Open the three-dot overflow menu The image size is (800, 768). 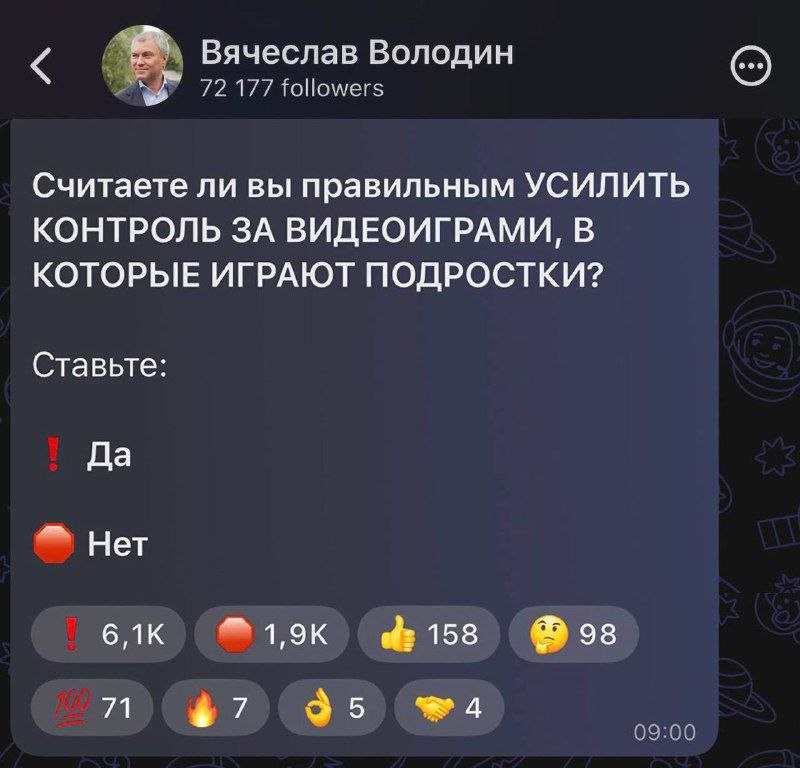[752, 67]
